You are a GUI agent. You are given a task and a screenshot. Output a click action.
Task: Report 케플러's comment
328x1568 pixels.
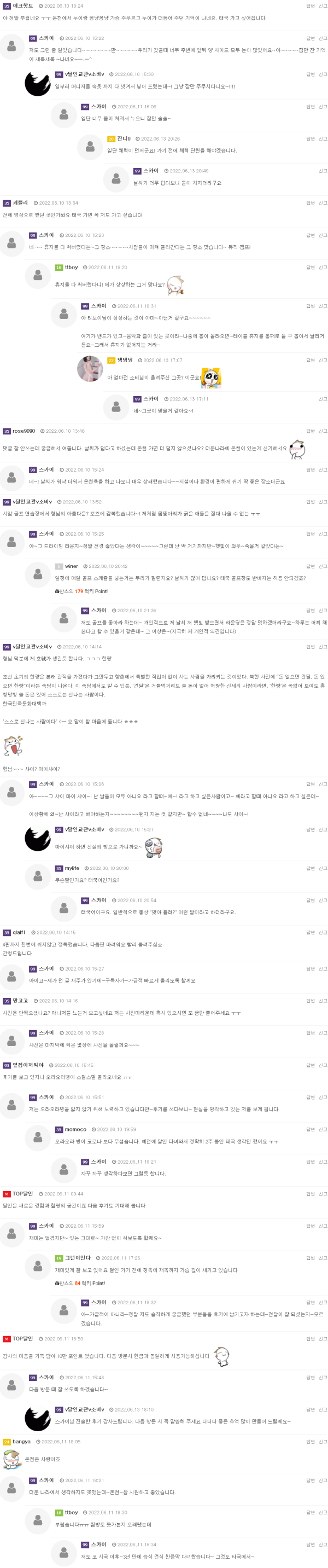click(x=323, y=202)
